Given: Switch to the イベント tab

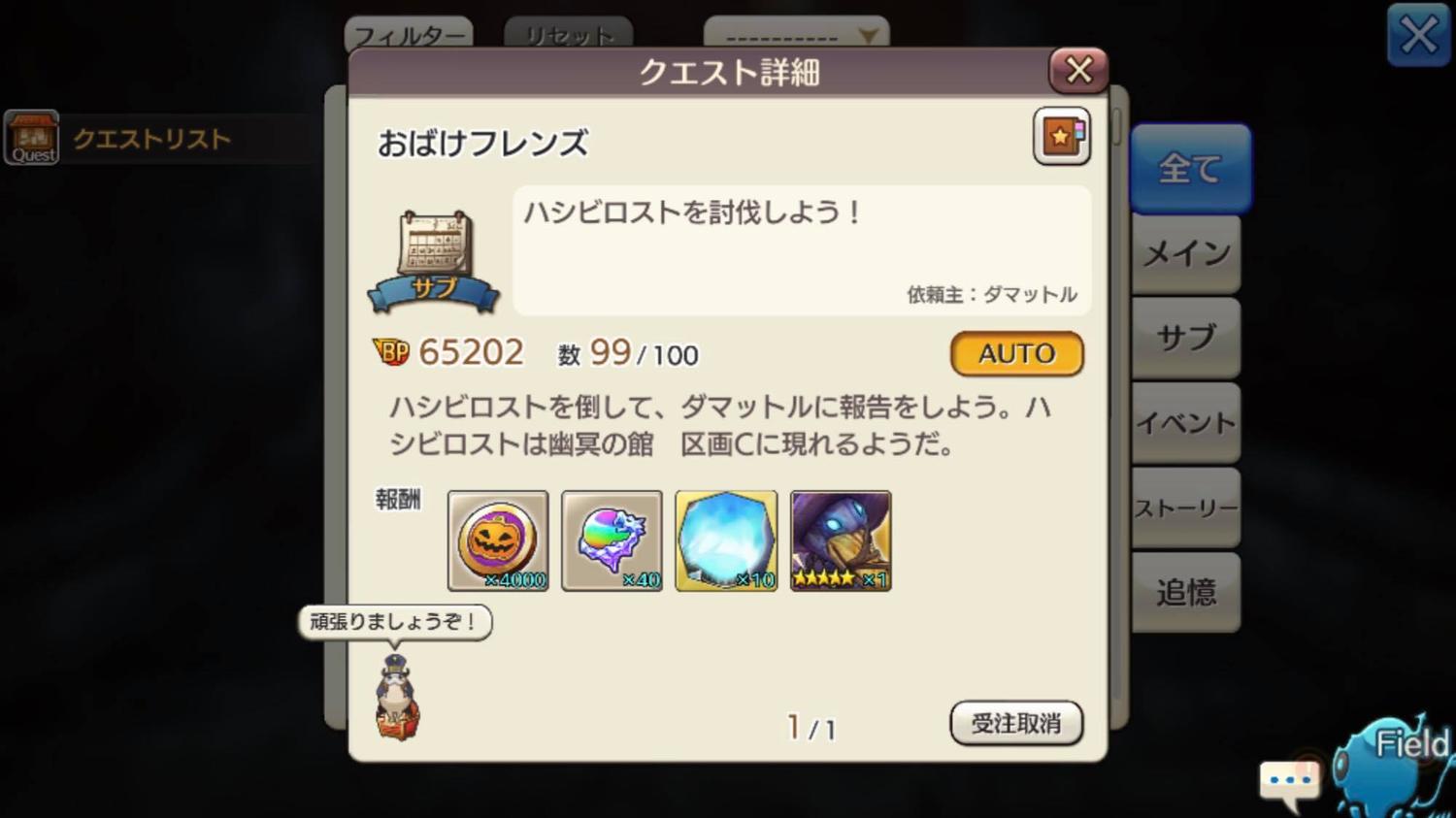Looking at the screenshot, I should click(x=1186, y=423).
